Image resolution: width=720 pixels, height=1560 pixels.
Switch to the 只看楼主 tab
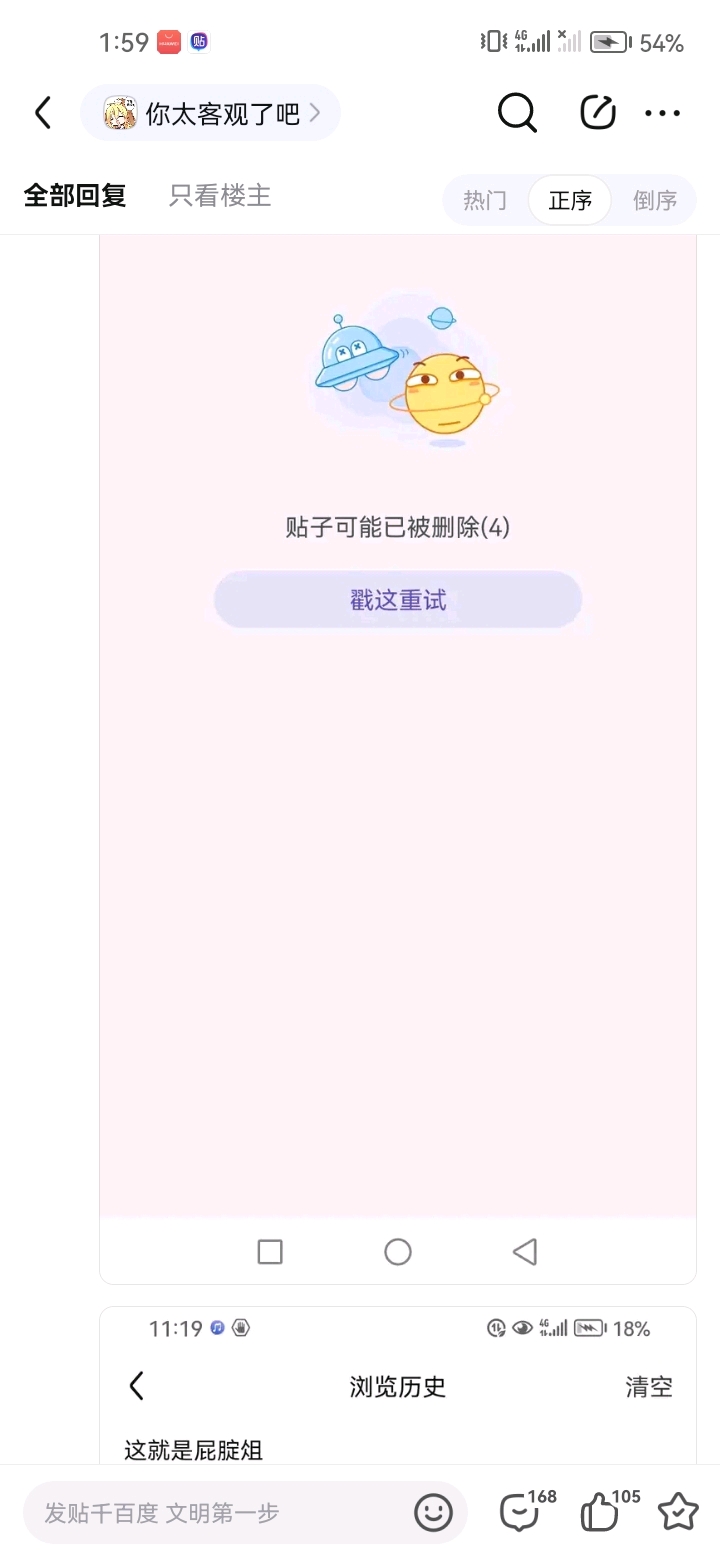tap(220, 196)
